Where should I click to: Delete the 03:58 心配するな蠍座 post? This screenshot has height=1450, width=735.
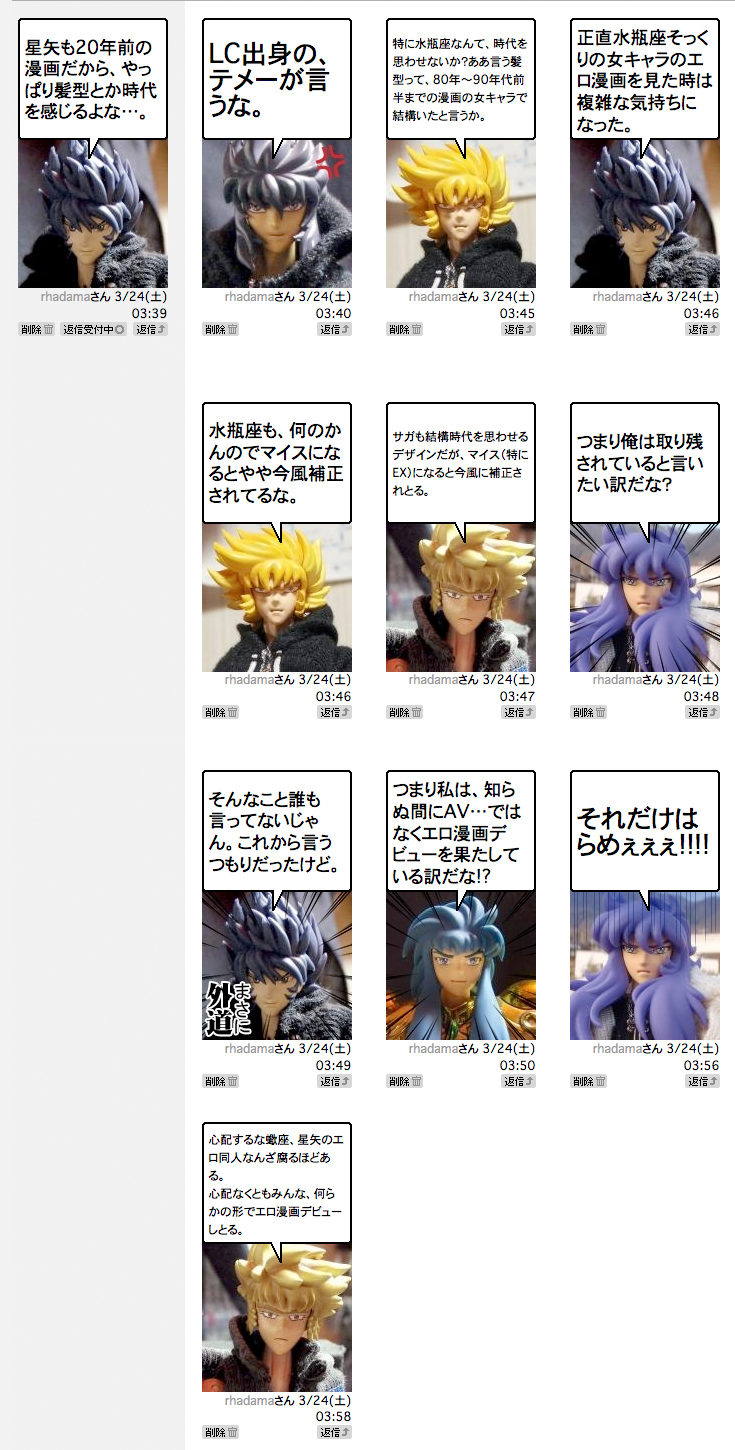(x=221, y=1432)
